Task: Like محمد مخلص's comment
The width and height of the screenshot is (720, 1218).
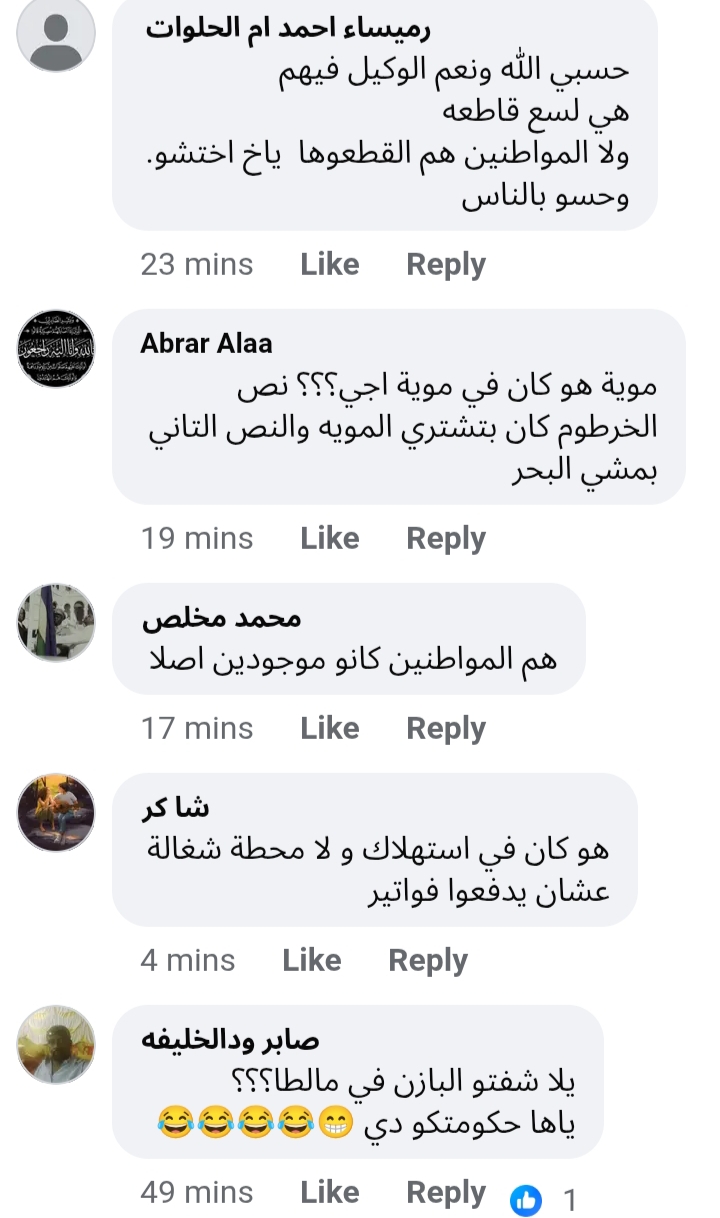Action: [329, 728]
